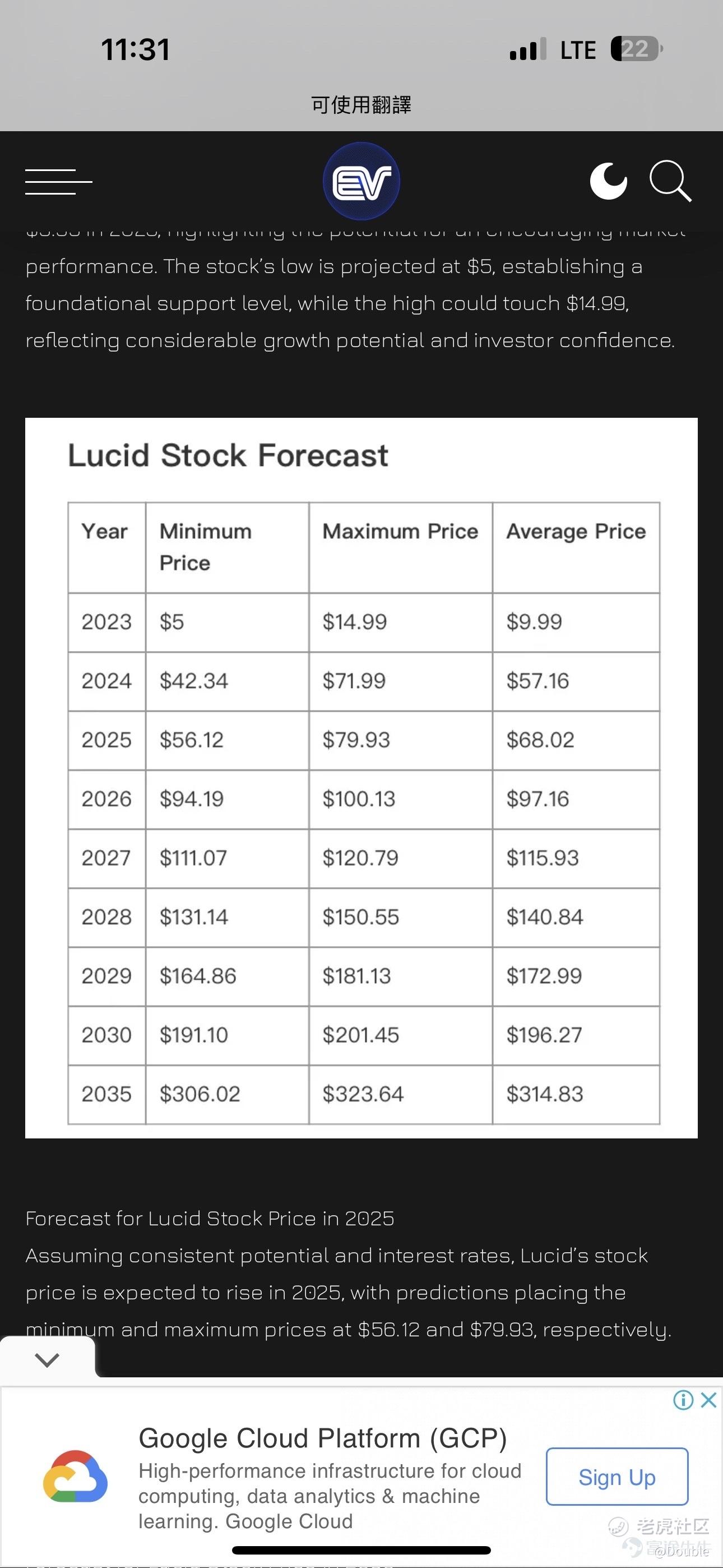Toggle dark mode with moon icon
The width and height of the screenshot is (723, 1568).
point(609,181)
